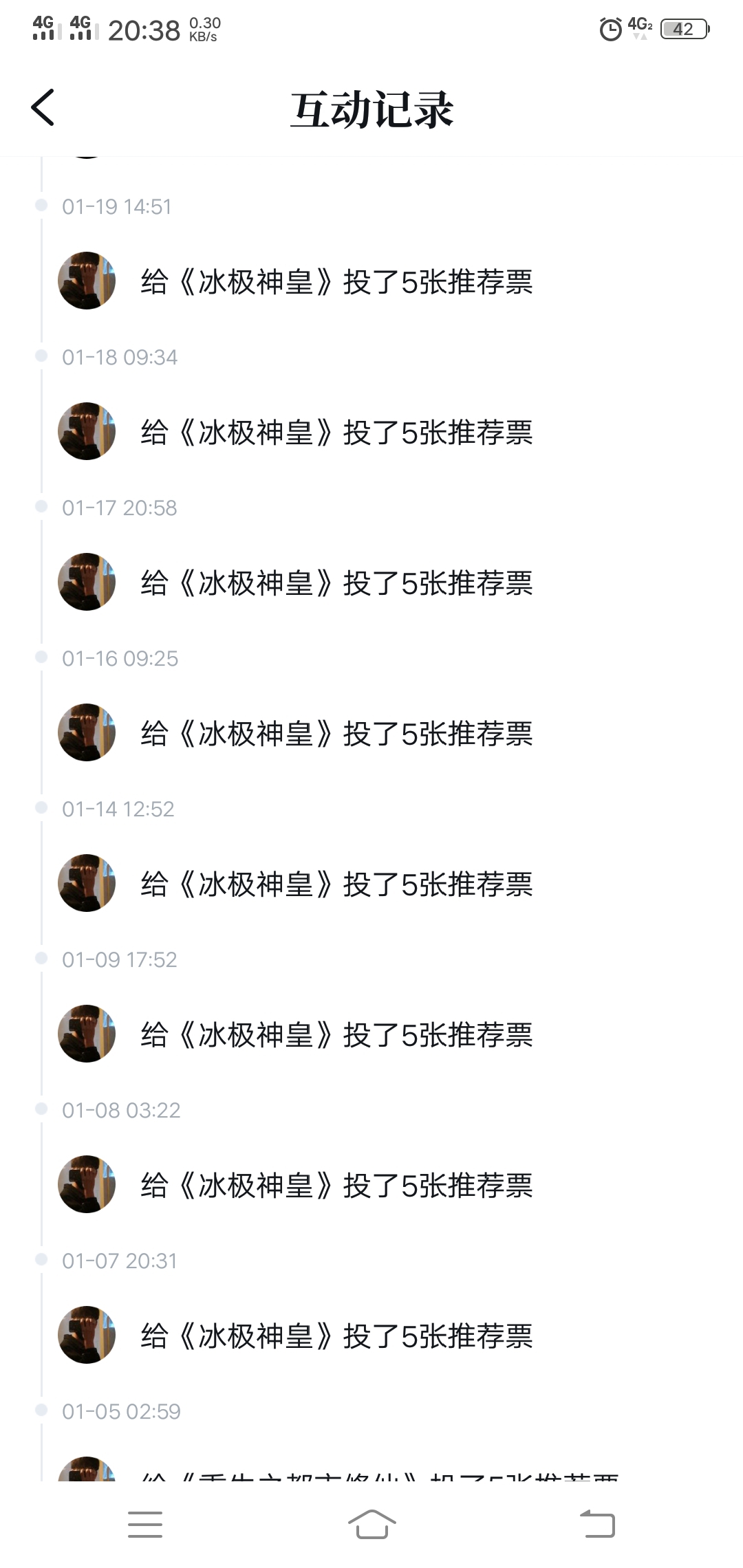Viewport: 743px width, 1568px height.
Task: Open the 01-14 12:52 冰极神皇 record
Action: click(336, 884)
